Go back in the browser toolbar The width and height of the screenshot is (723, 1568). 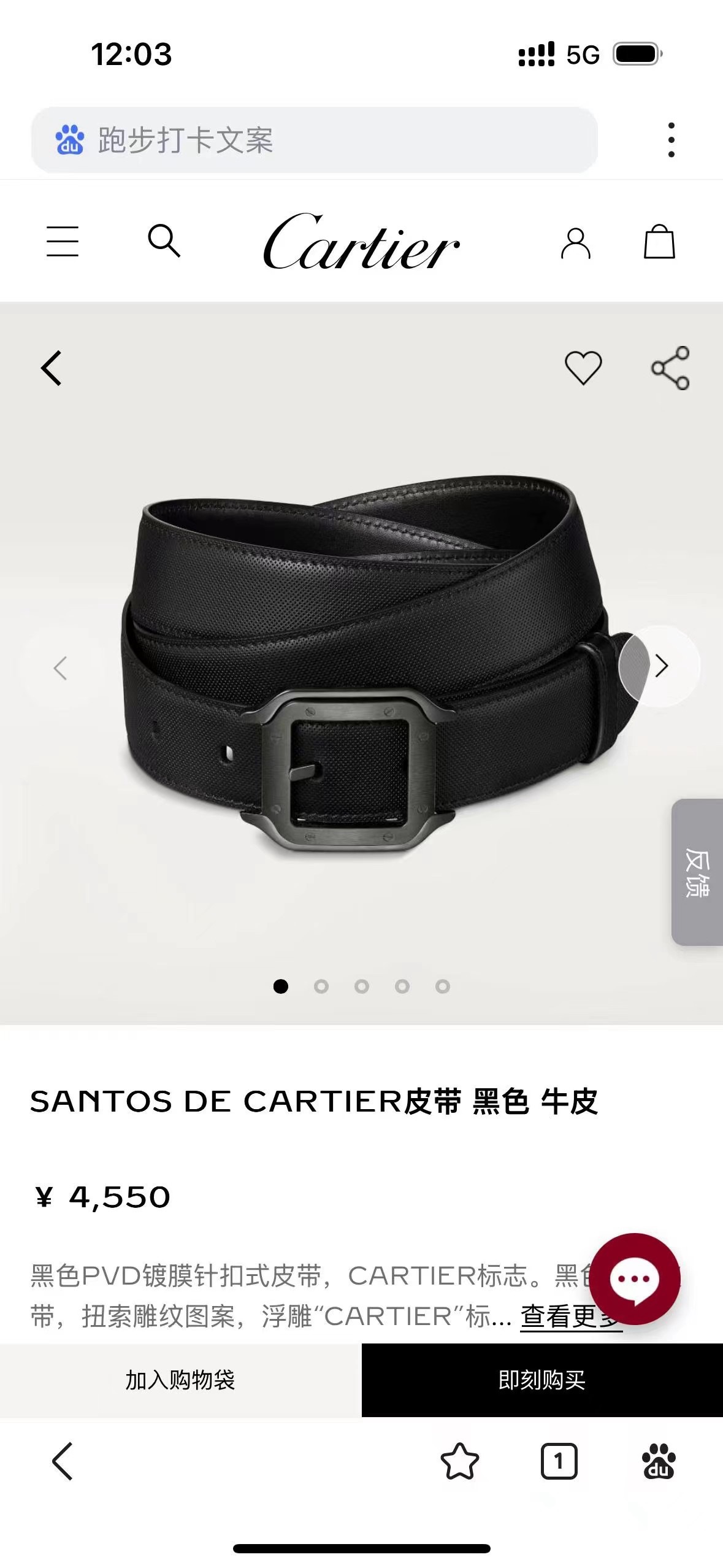[x=63, y=1461]
